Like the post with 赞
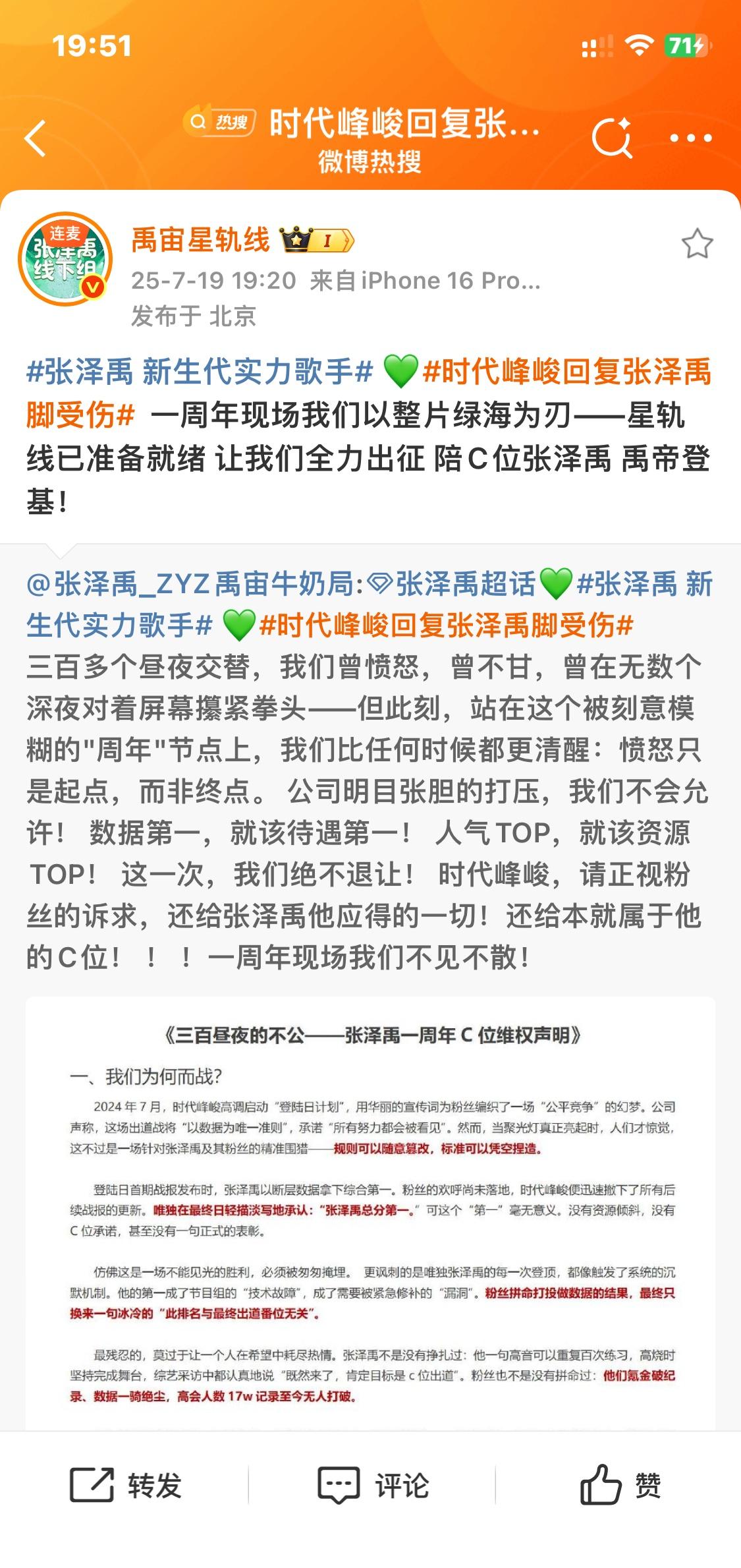 [x=620, y=1486]
